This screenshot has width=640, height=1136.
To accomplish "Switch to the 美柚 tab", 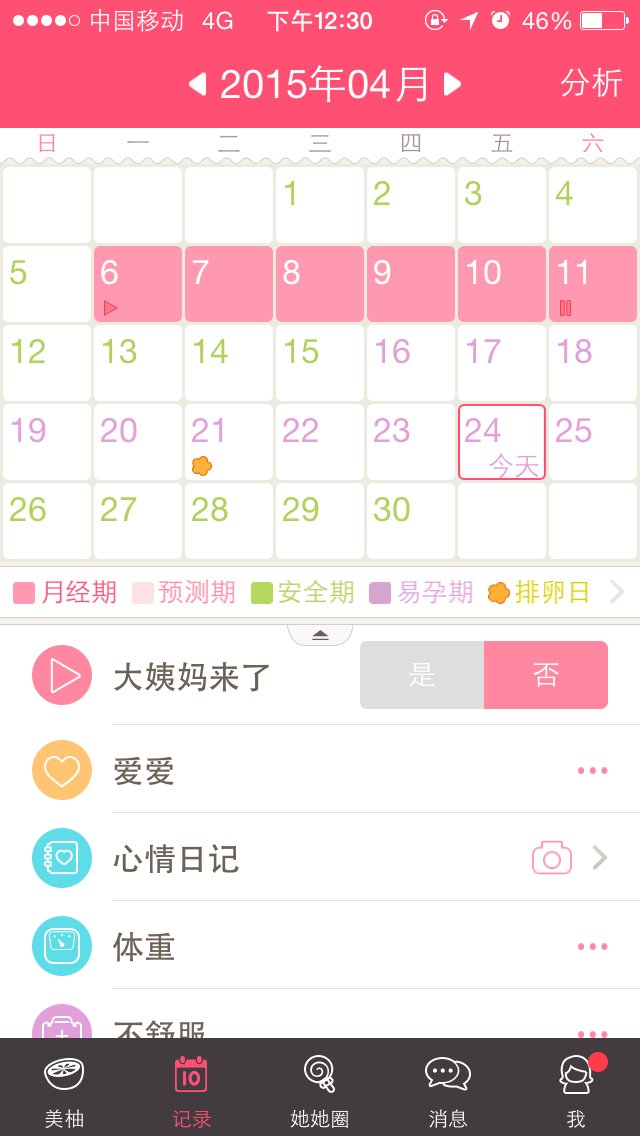I will click(64, 1090).
